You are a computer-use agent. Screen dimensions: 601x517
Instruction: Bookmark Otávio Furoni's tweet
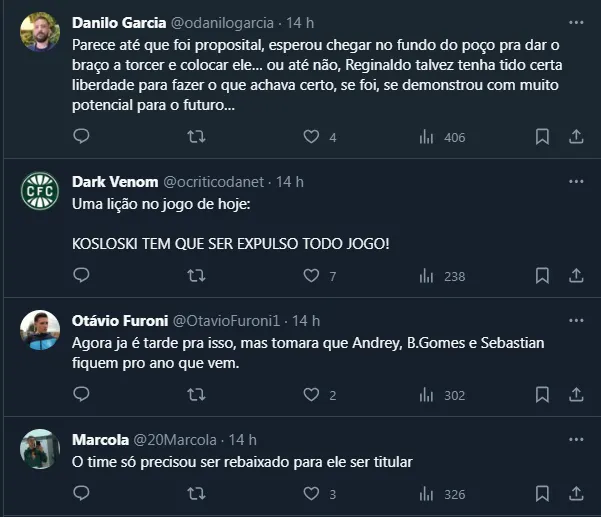point(542,395)
